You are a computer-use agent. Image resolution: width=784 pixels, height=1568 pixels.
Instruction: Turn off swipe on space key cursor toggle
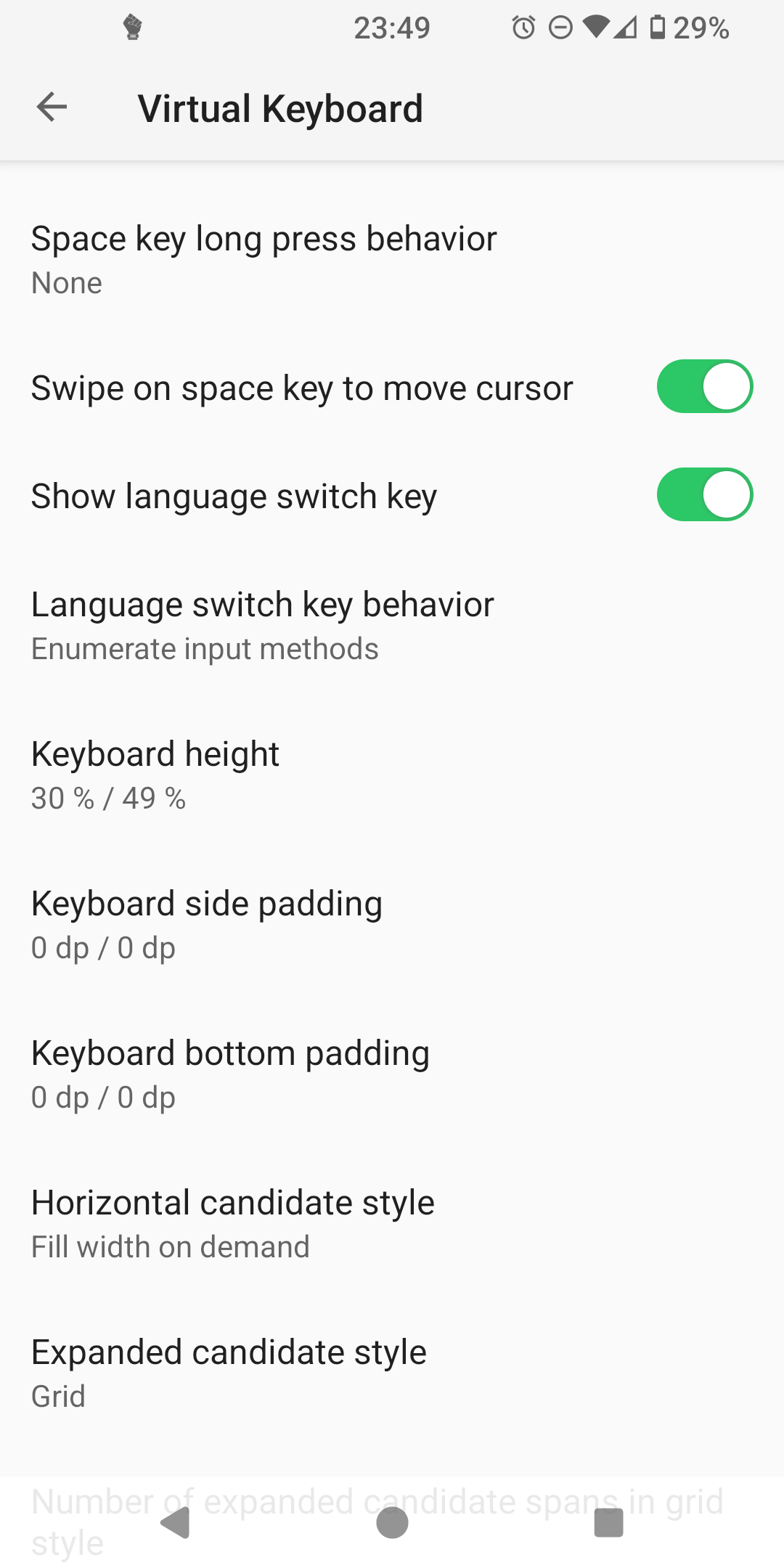(704, 386)
